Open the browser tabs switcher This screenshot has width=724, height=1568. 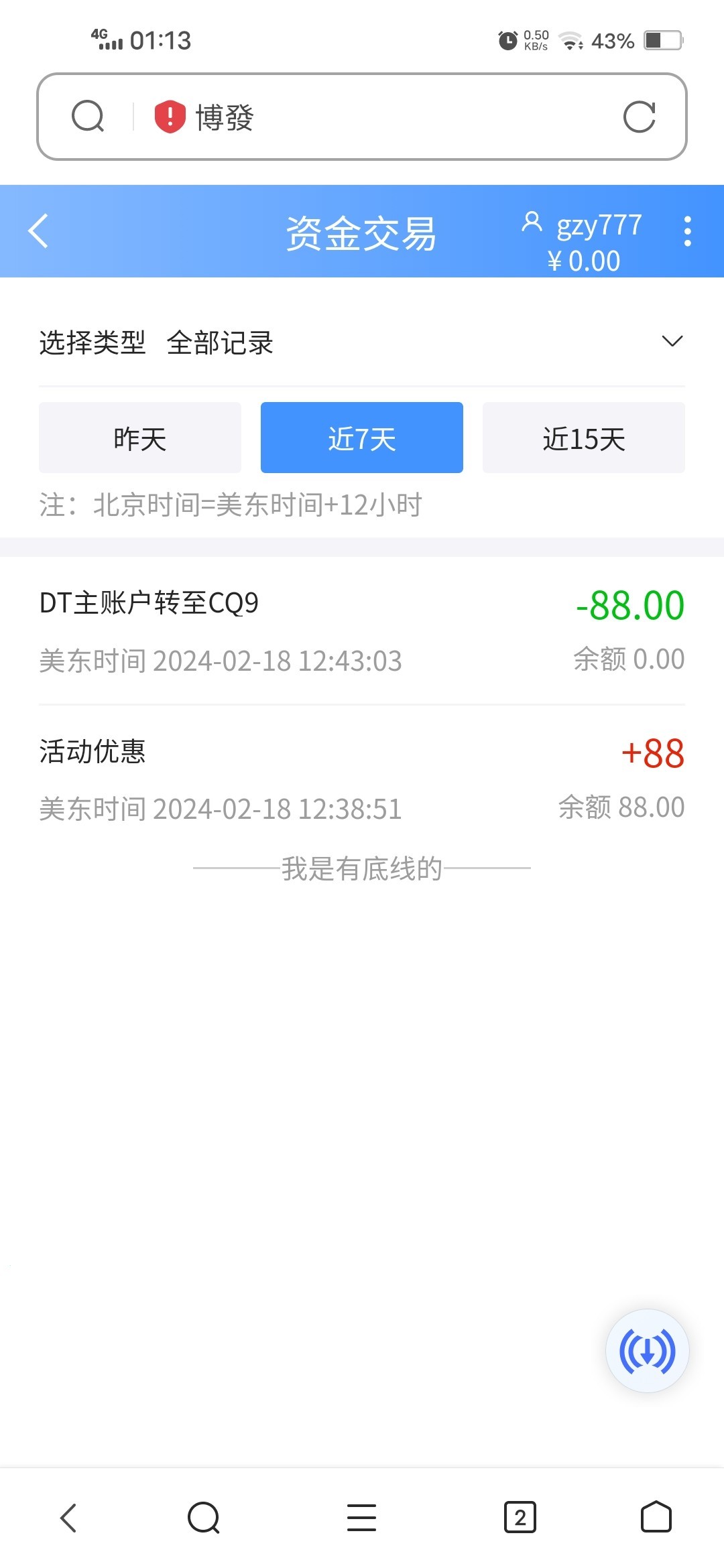coord(520,1518)
